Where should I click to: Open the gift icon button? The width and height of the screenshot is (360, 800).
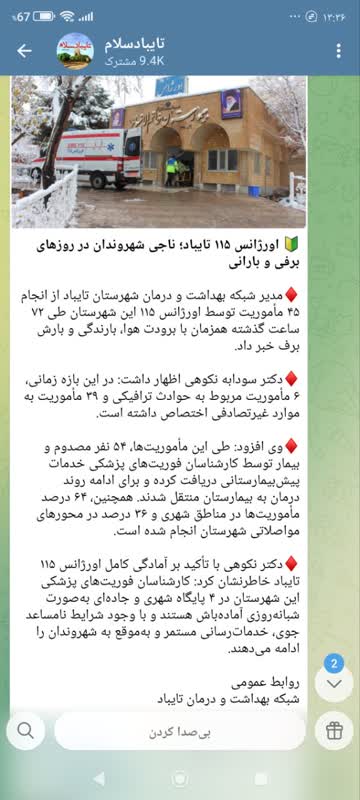(334, 730)
